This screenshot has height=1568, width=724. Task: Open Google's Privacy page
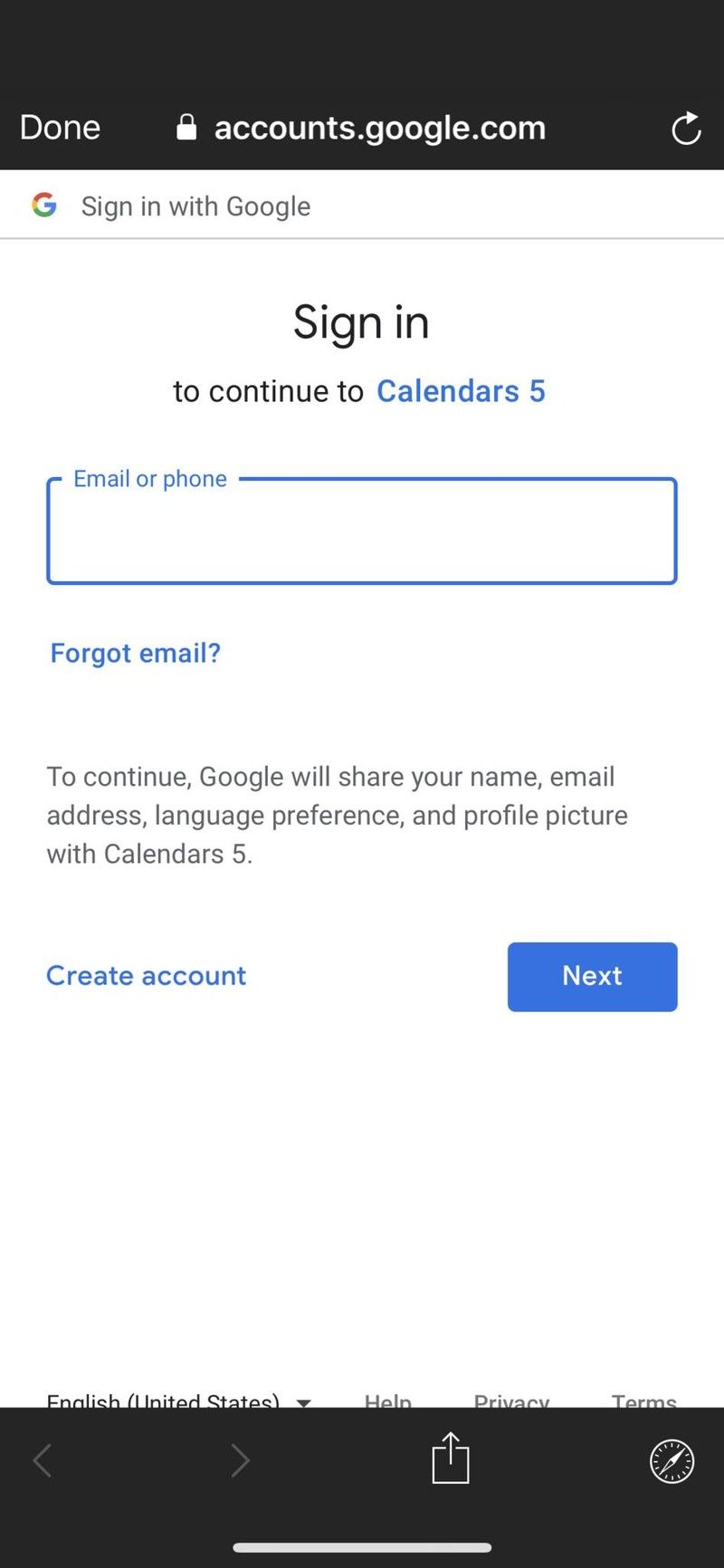(511, 1401)
